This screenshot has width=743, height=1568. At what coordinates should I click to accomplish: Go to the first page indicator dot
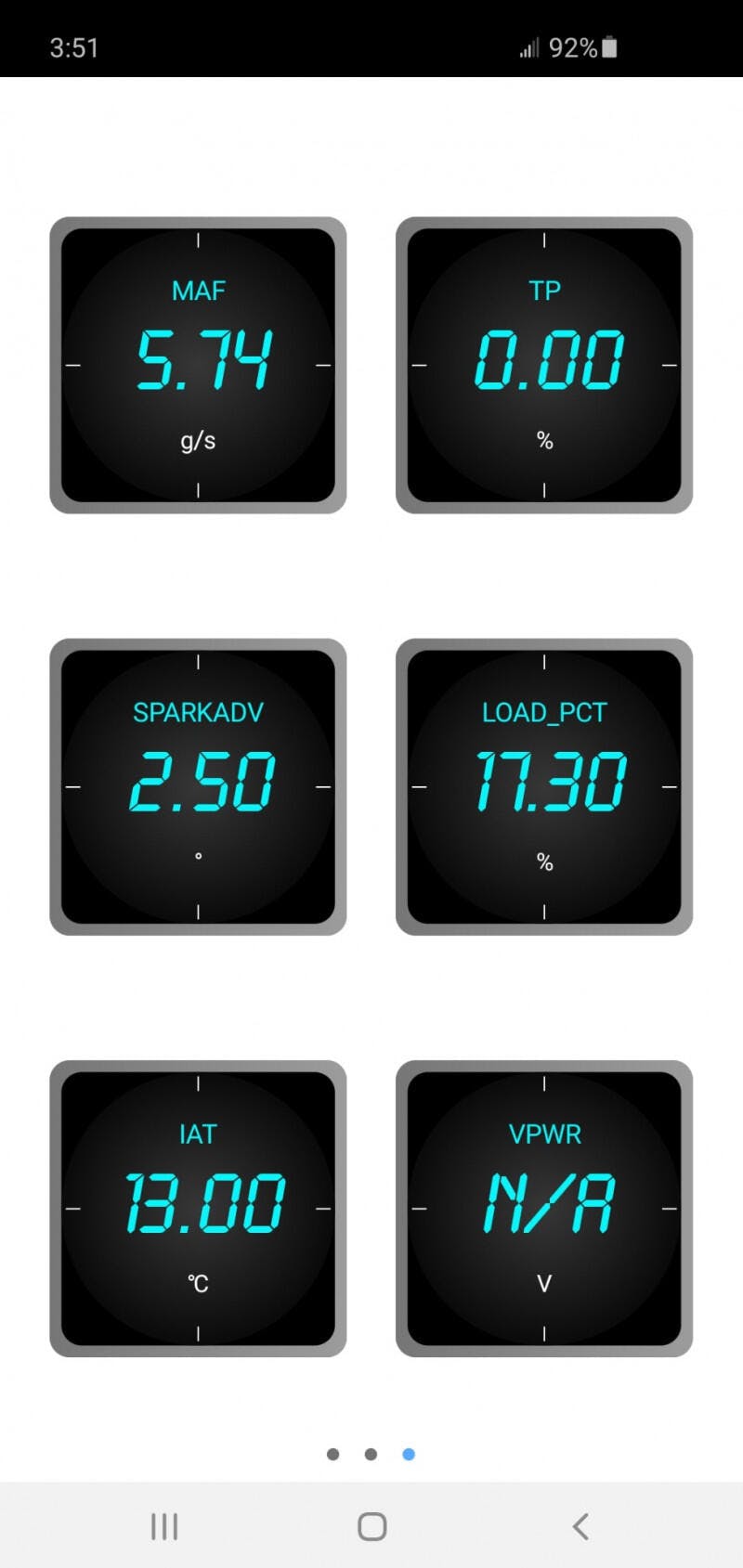333,1454
